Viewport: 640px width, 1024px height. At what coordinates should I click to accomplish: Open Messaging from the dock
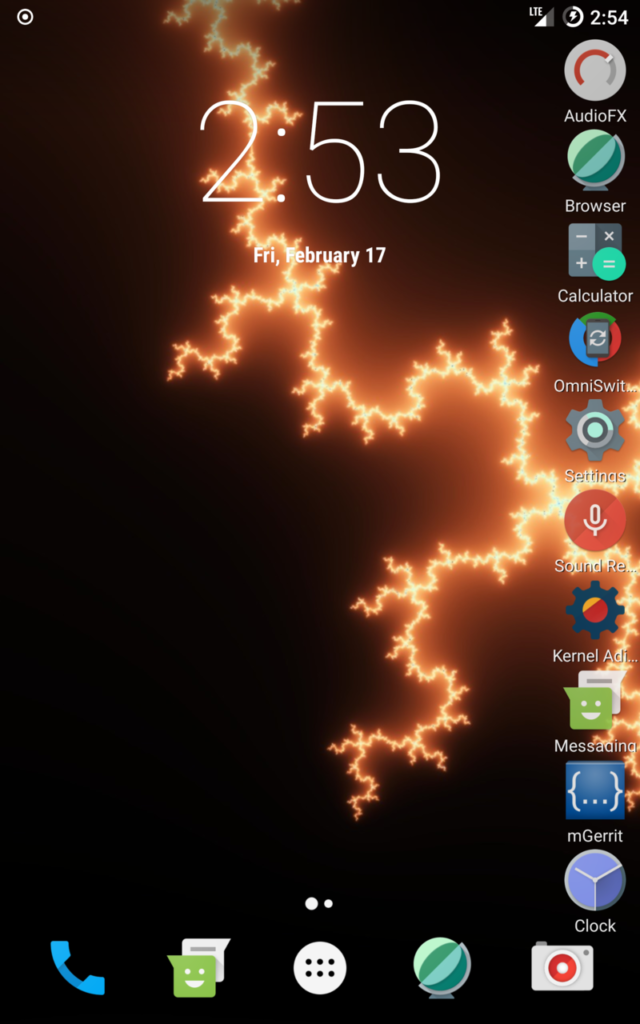click(x=197, y=968)
